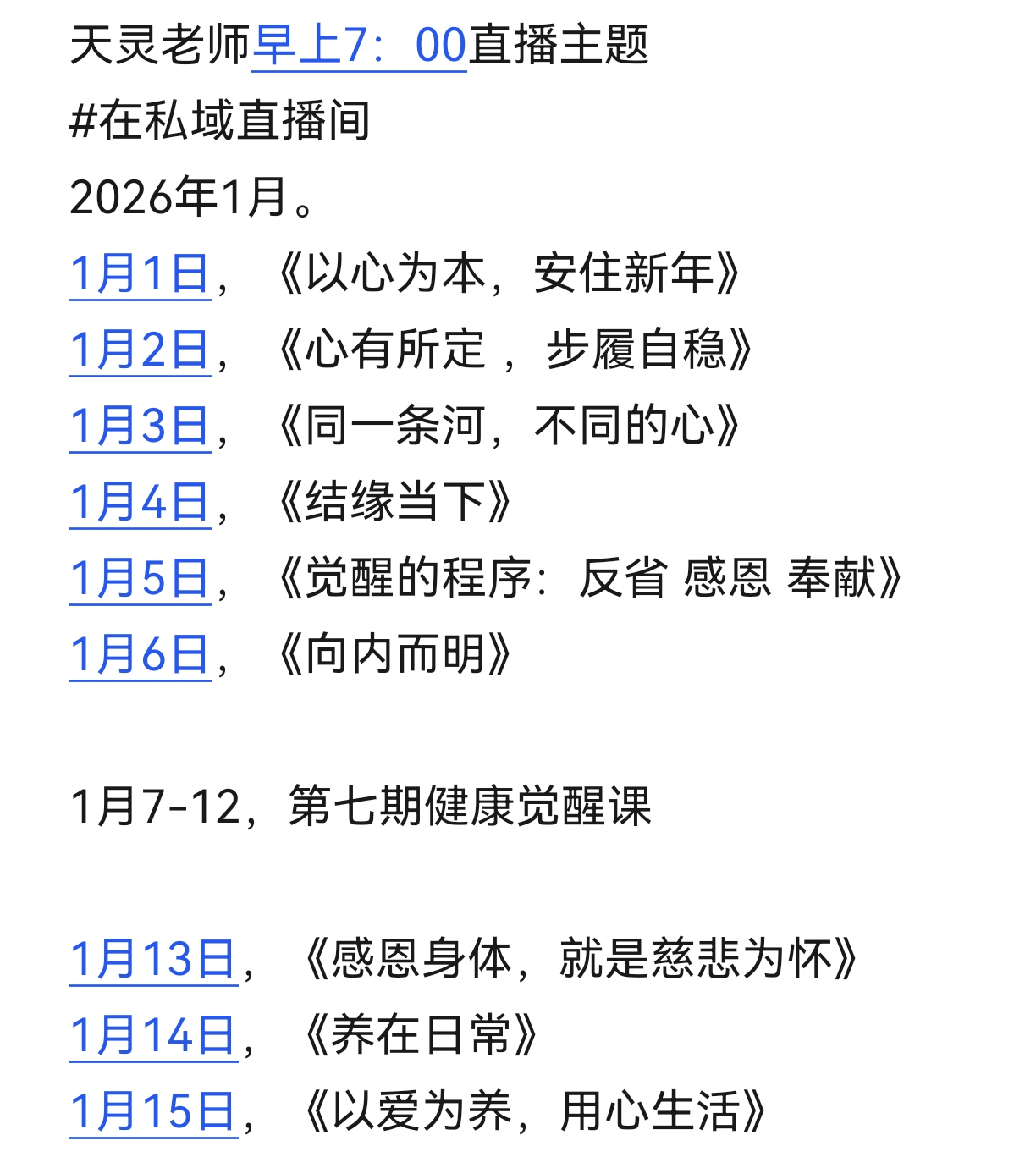Open the 1月15日 date link
Image resolution: width=1036 pixels, height=1168 pixels.
pos(152,1112)
